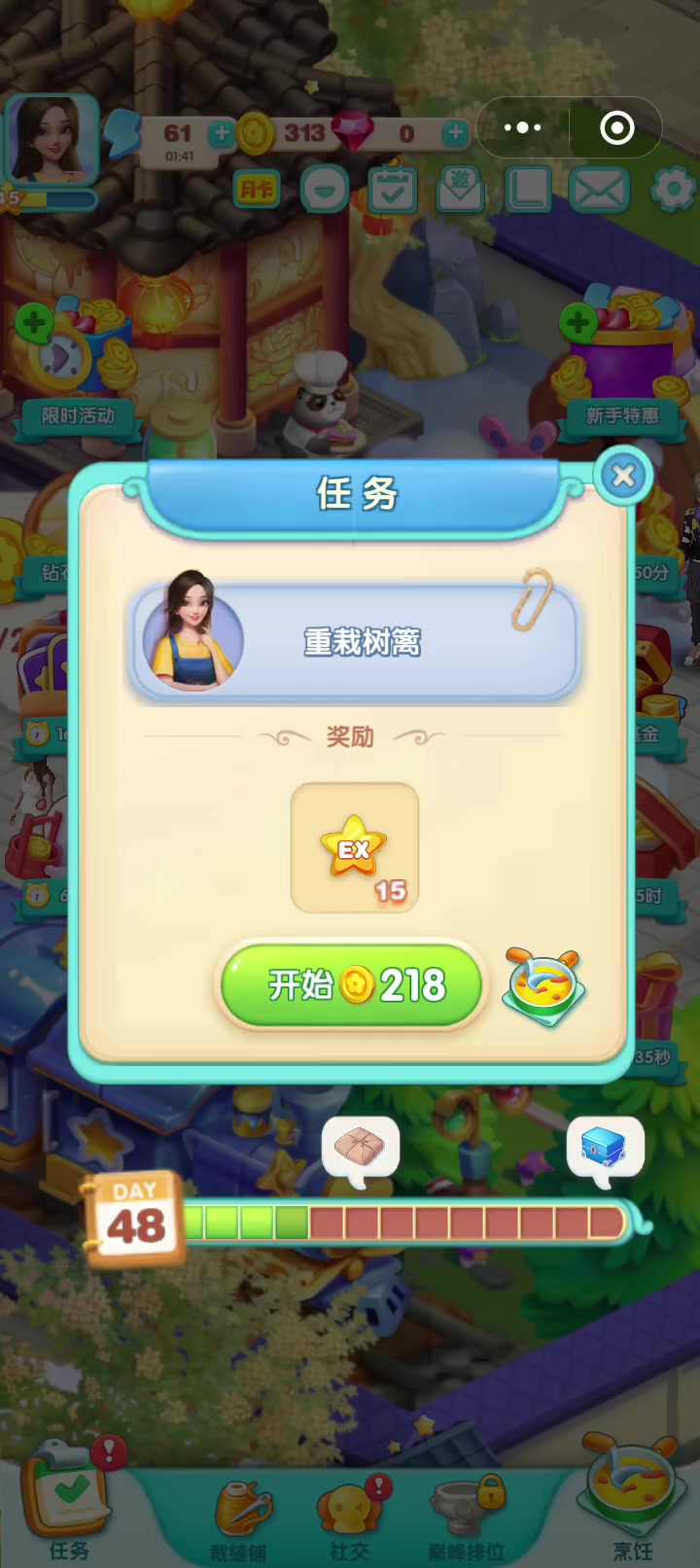
Task: Tap the blue chest reward bubble
Action: (x=605, y=1151)
